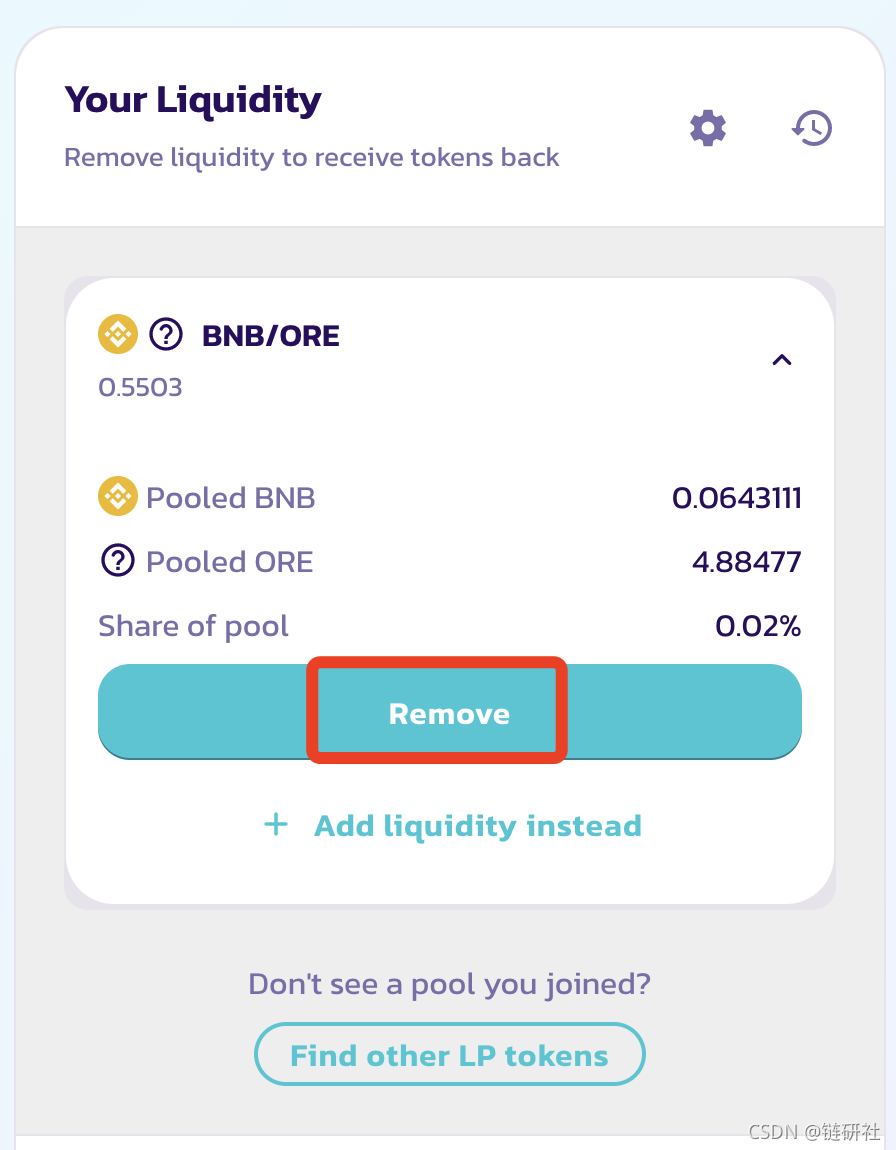Tap the Remove liquidity button
This screenshot has height=1150, width=896.
coord(449,713)
